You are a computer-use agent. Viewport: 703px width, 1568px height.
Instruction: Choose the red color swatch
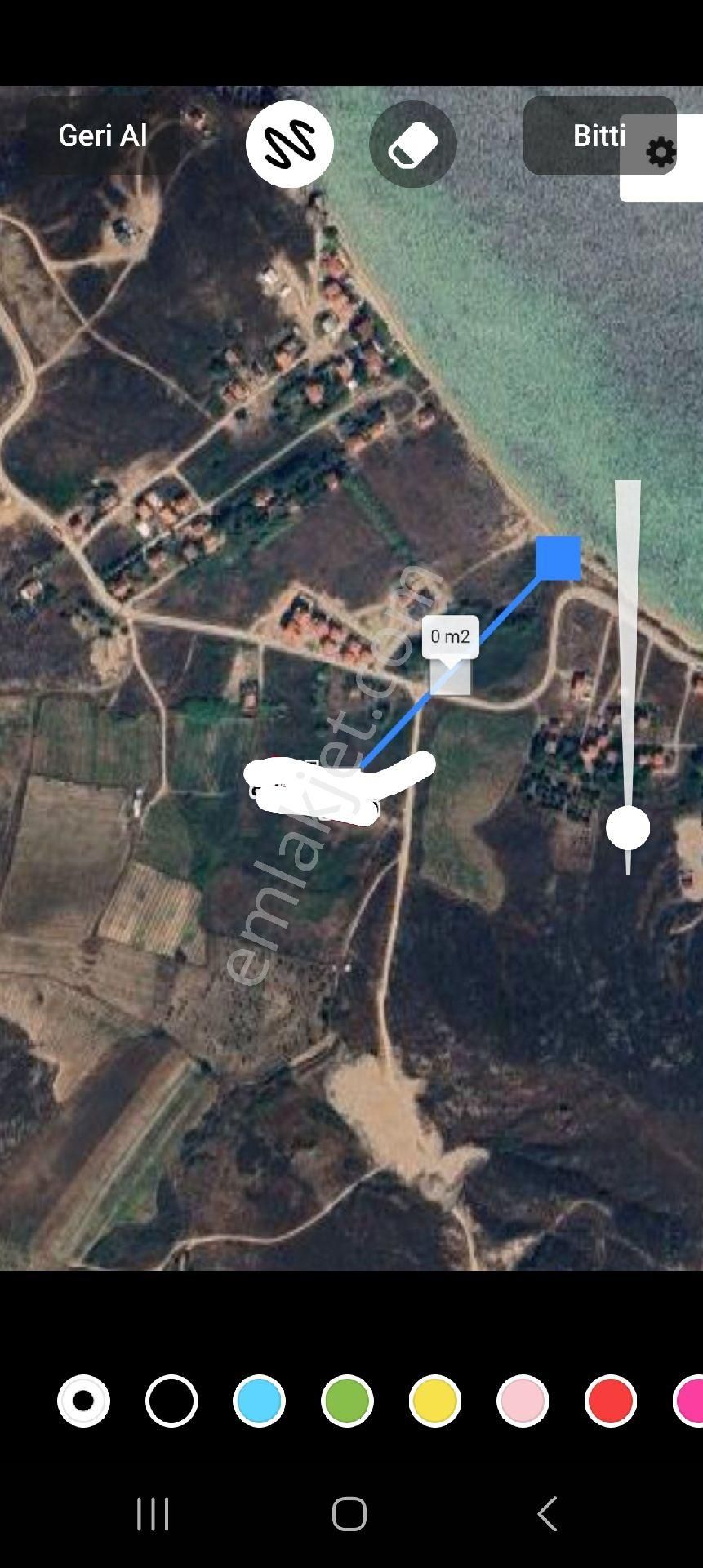coord(610,1401)
